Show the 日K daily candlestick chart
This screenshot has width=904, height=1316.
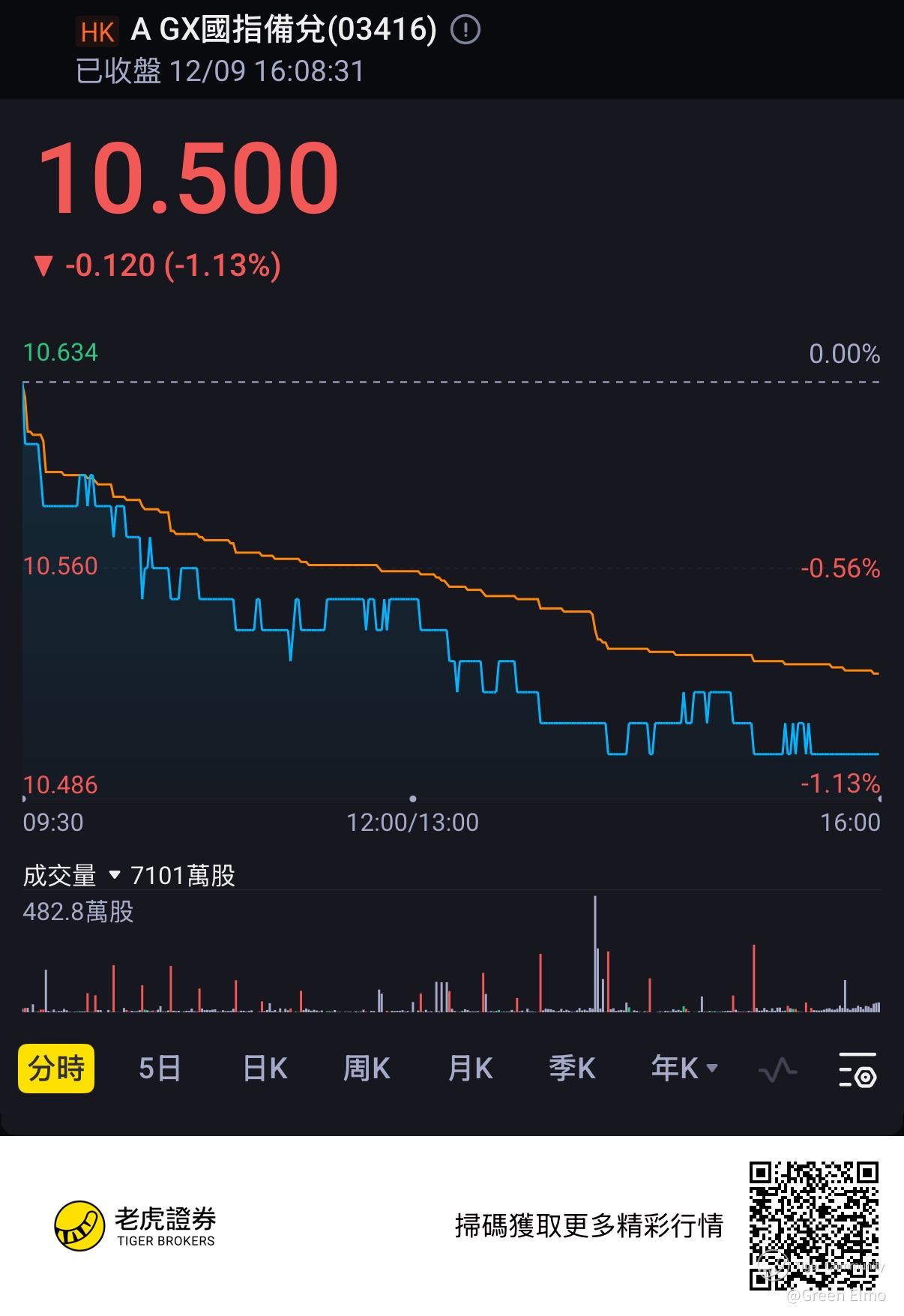tap(265, 1068)
